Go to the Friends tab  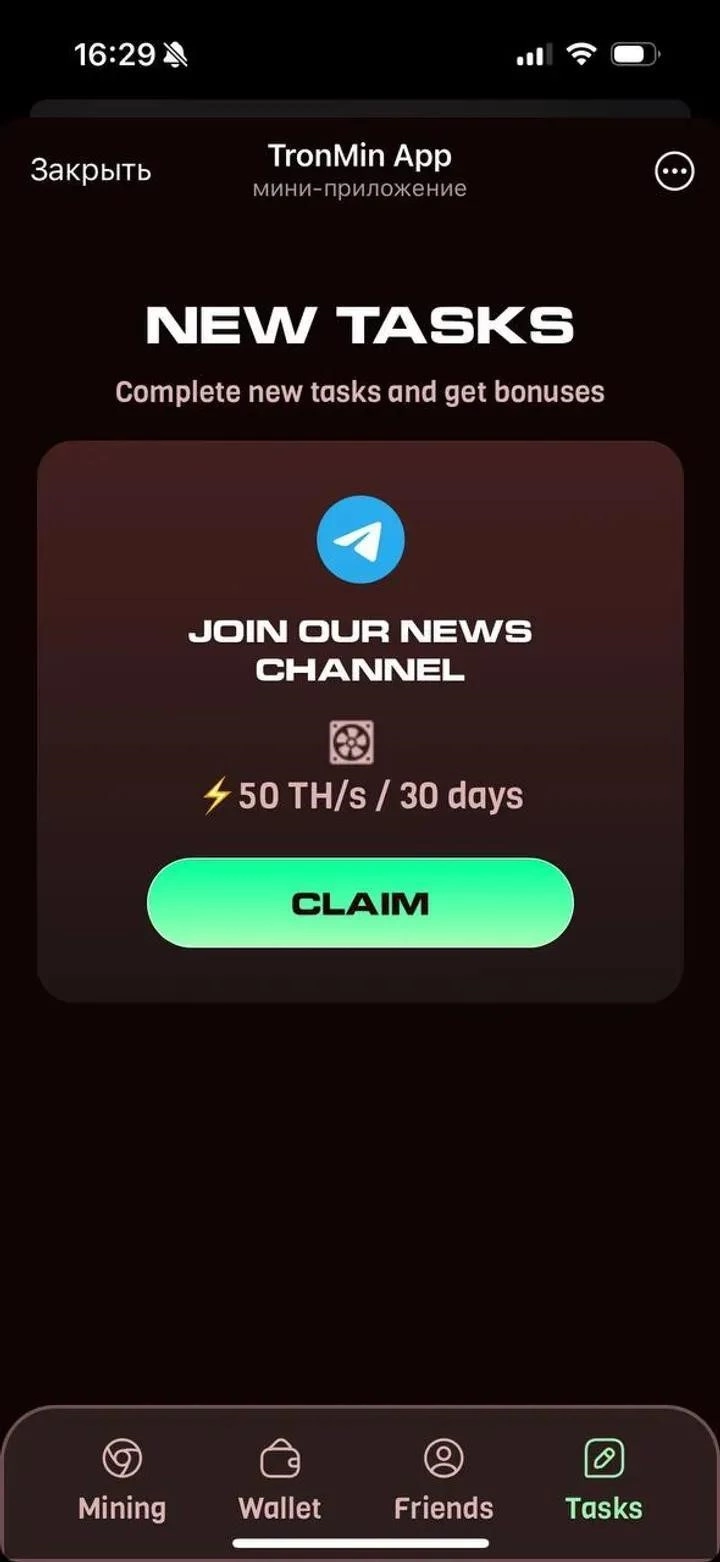click(x=443, y=1480)
